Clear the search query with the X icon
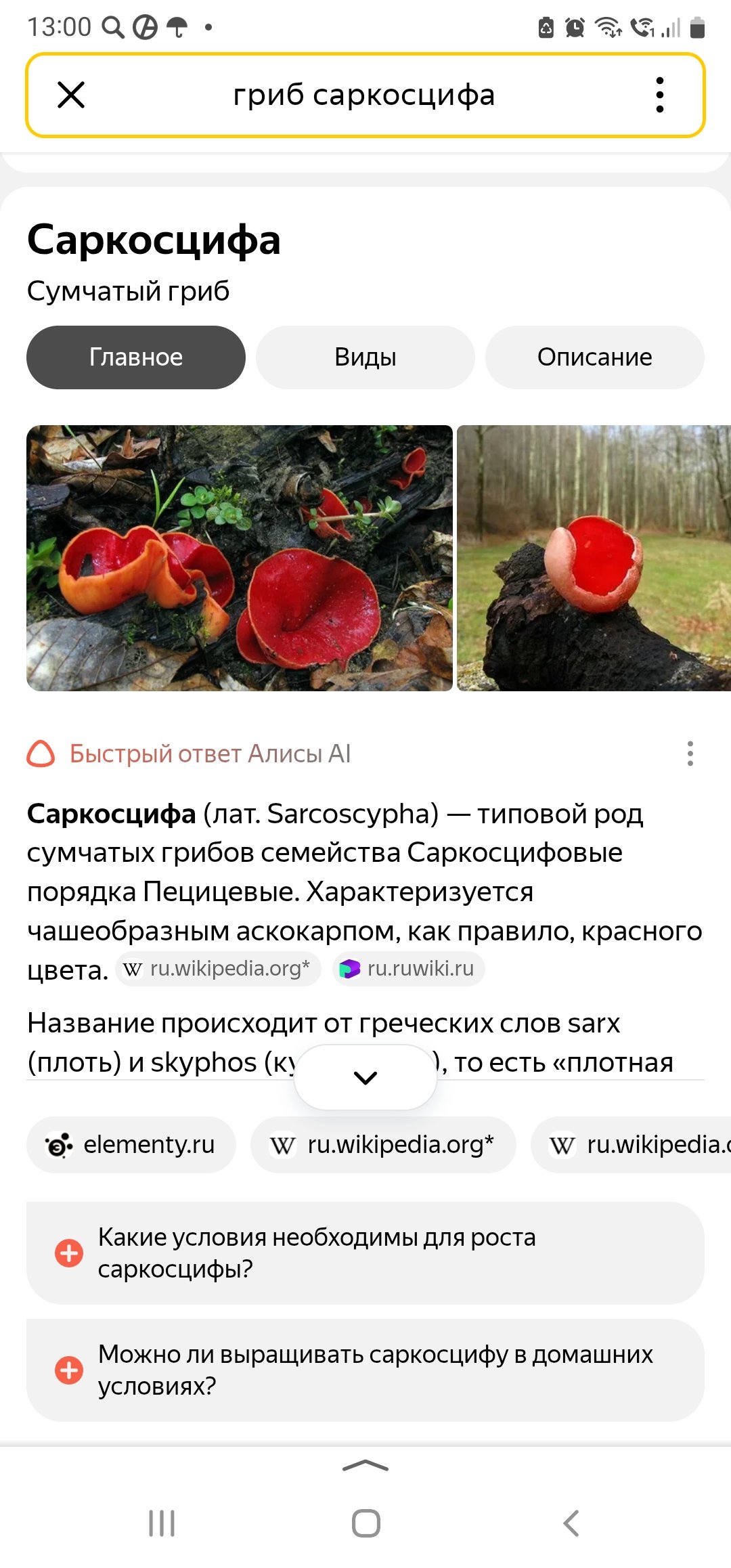 pos(71,95)
